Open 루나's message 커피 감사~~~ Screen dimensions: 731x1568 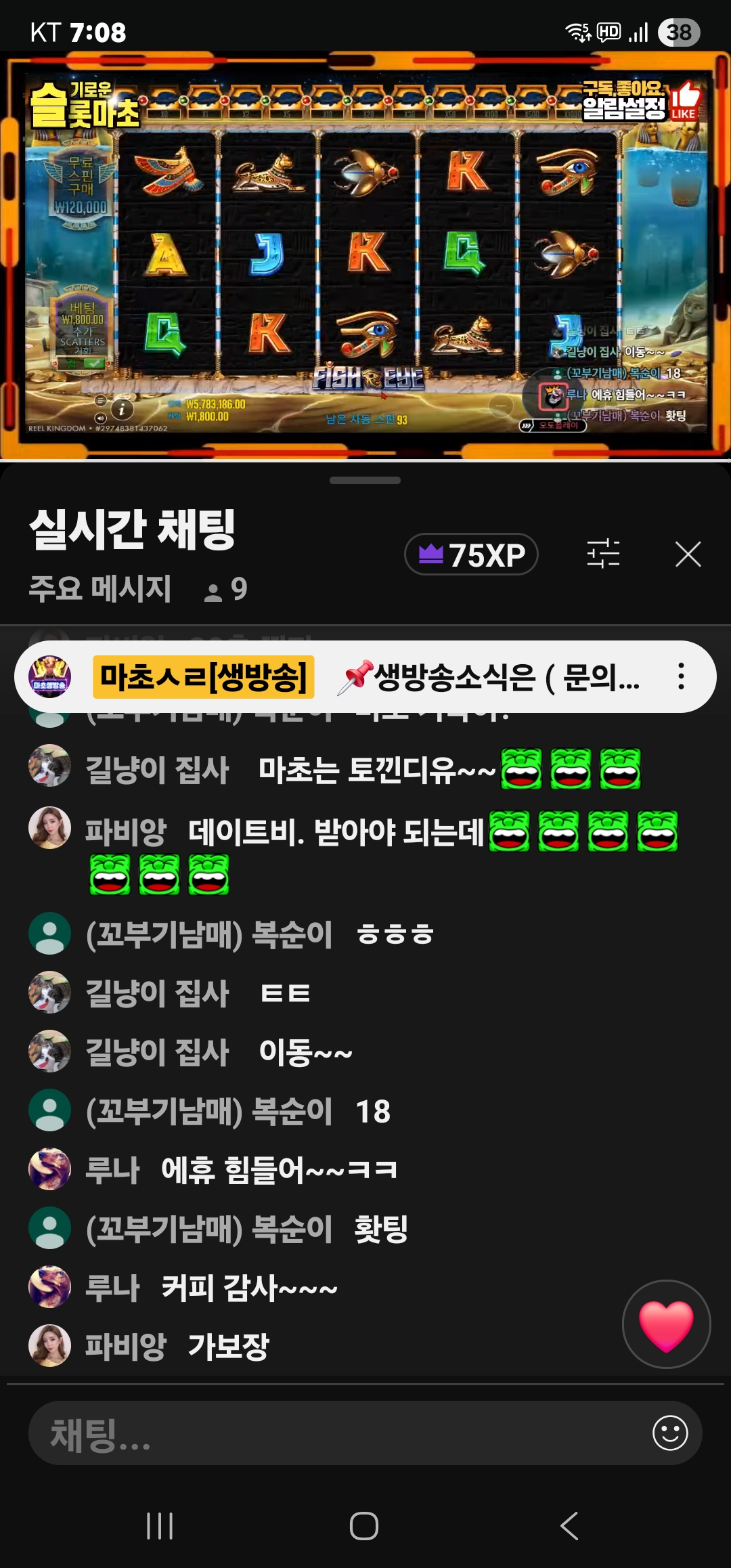[x=248, y=1287]
